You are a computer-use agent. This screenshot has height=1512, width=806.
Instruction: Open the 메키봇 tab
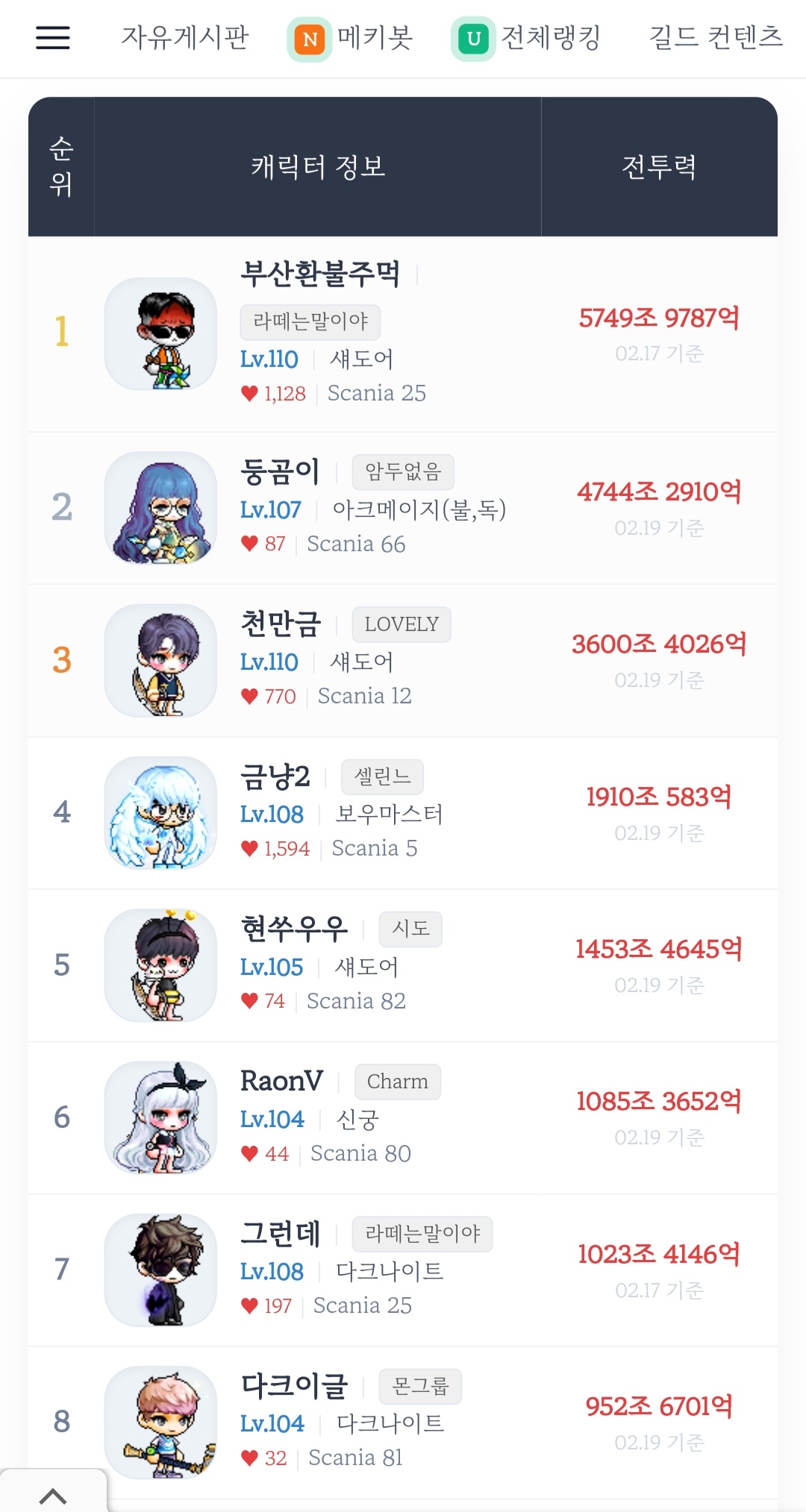[x=352, y=38]
